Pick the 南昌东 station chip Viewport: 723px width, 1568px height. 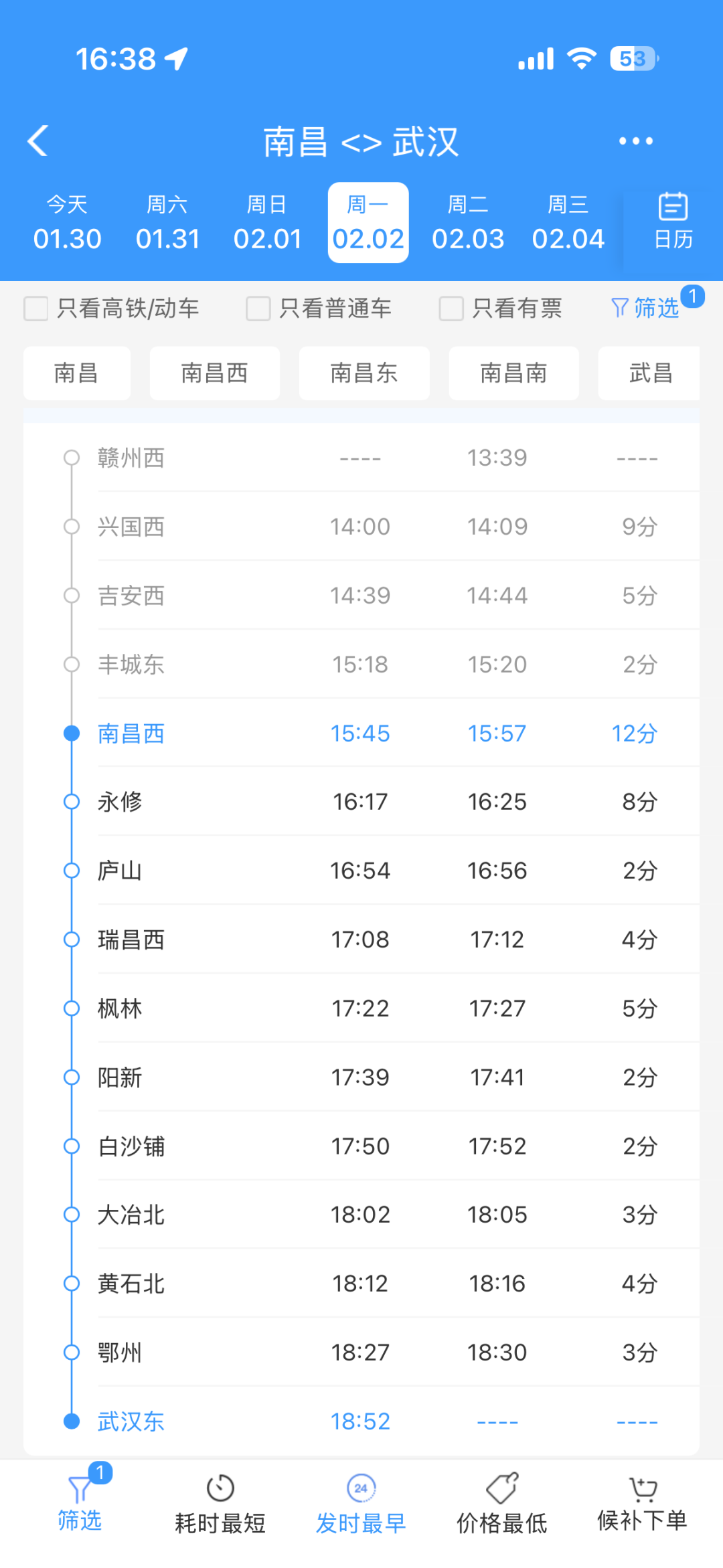coord(364,373)
